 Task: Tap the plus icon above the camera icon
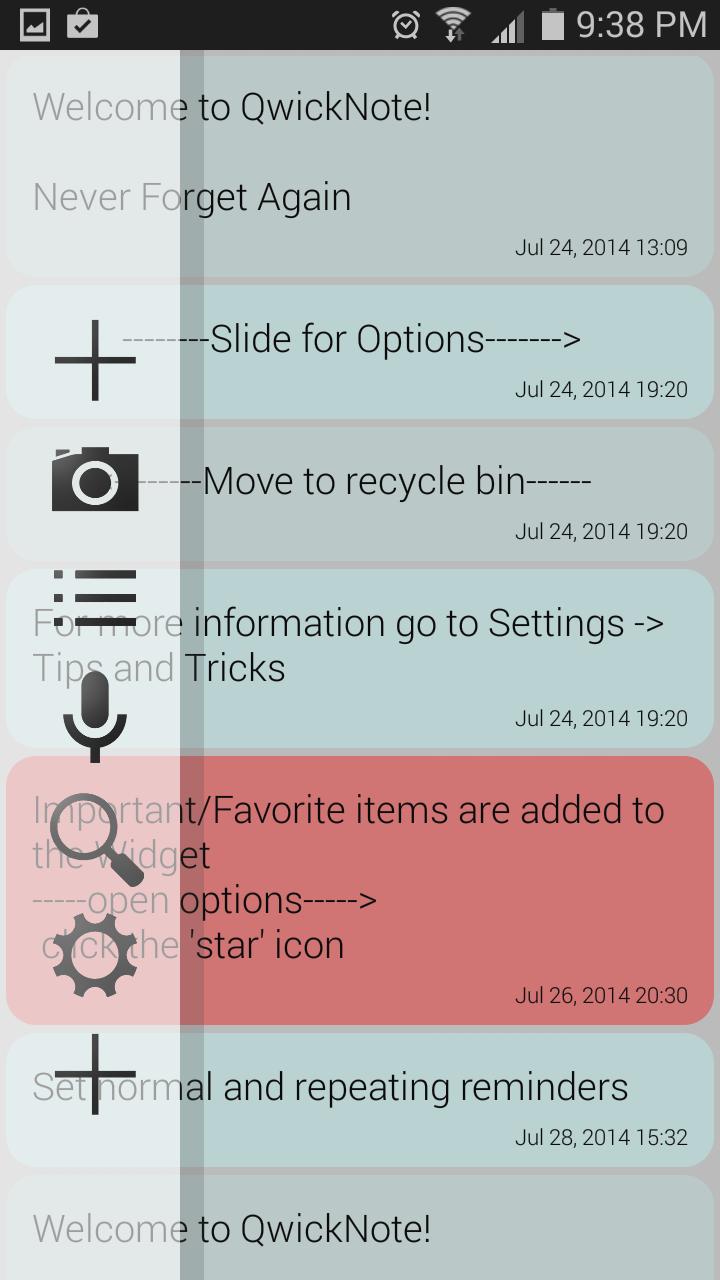pyautogui.click(x=95, y=360)
